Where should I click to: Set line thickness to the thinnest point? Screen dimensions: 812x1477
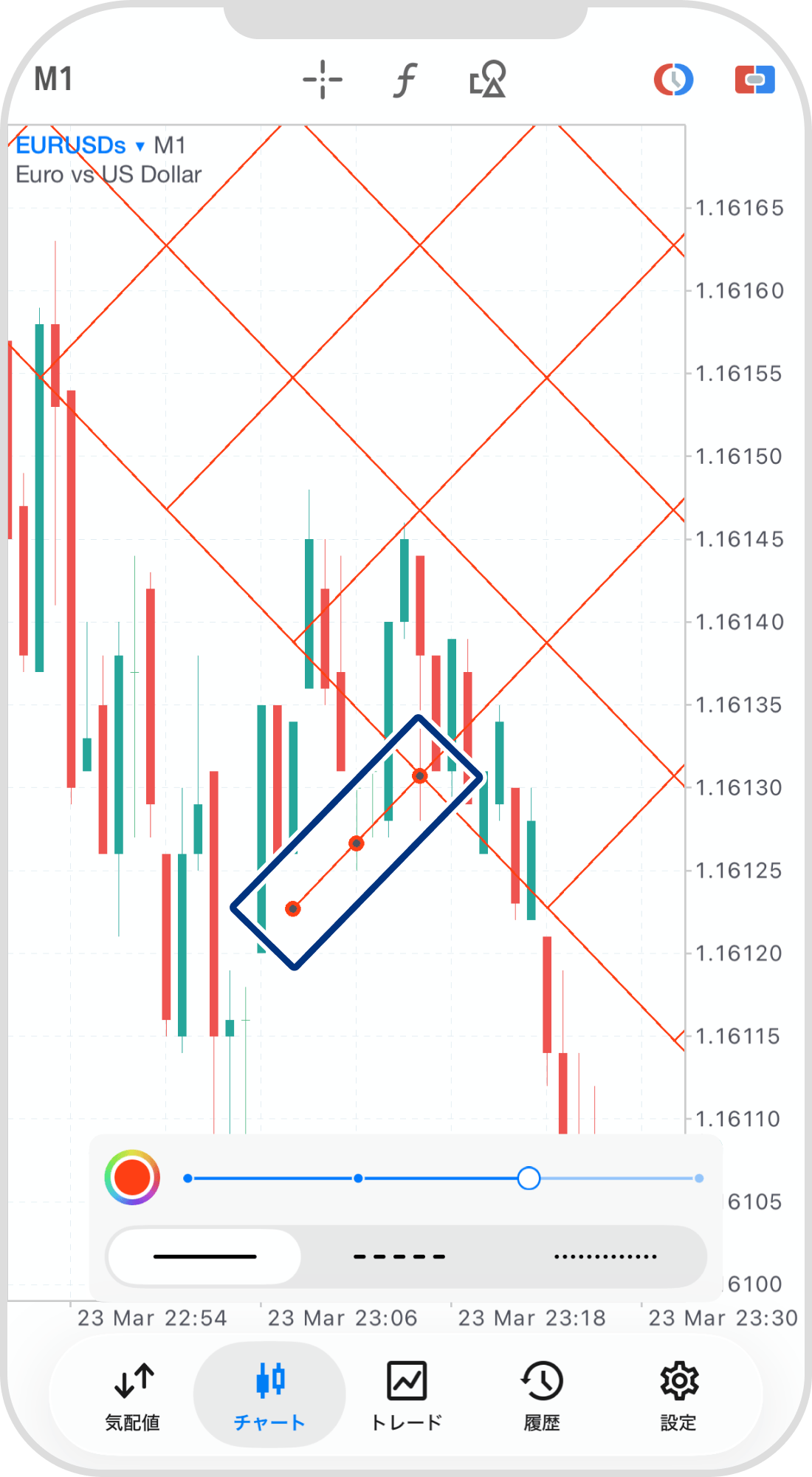(188, 1179)
